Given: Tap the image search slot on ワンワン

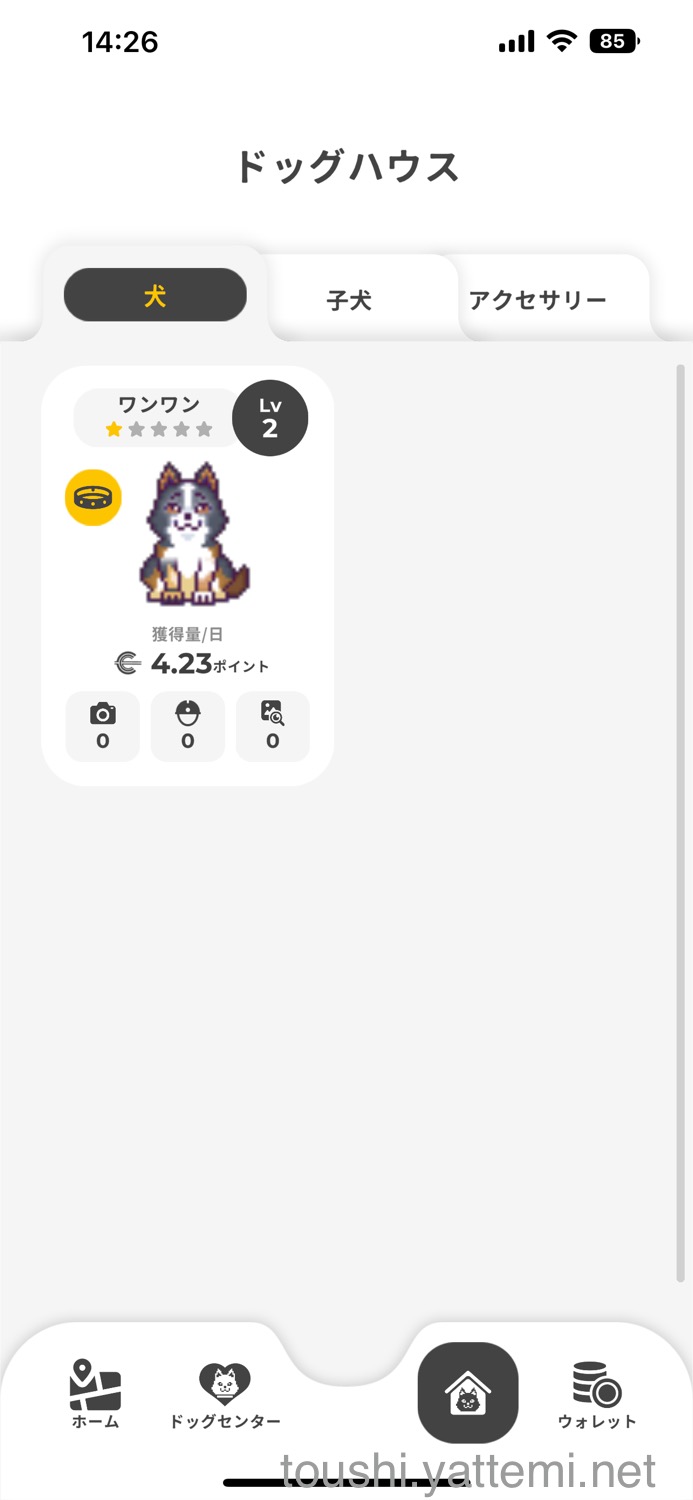Looking at the screenshot, I should [272, 726].
